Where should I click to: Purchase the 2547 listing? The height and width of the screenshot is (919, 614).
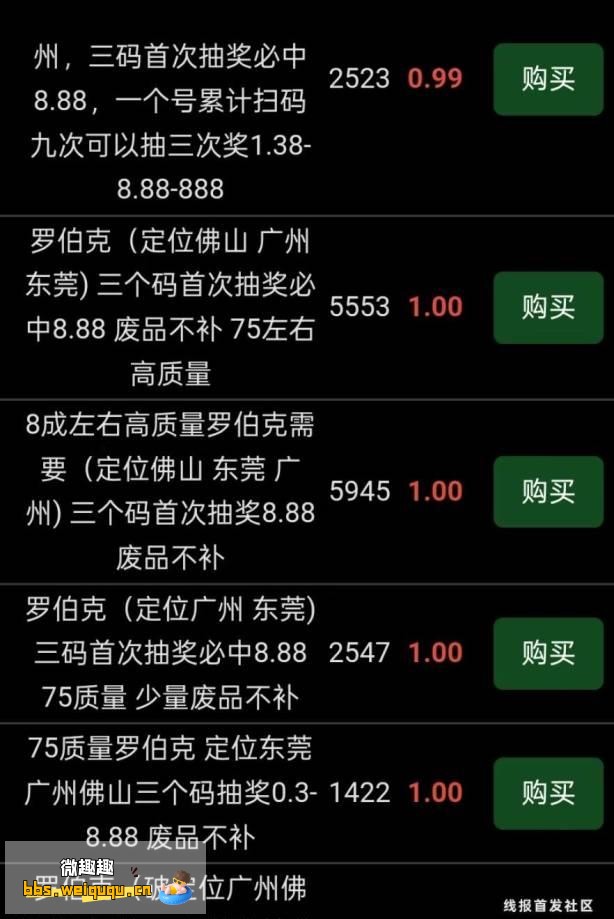(548, 653)
